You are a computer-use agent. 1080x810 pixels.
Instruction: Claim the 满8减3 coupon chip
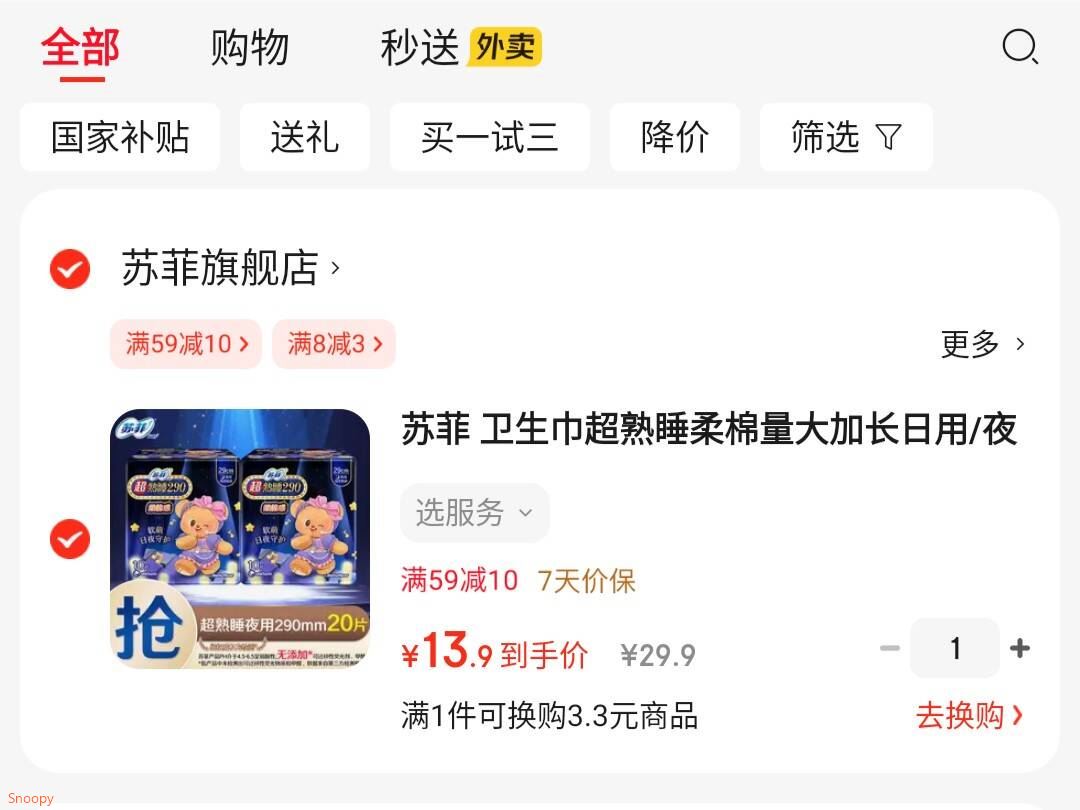(x=334, y=344)
